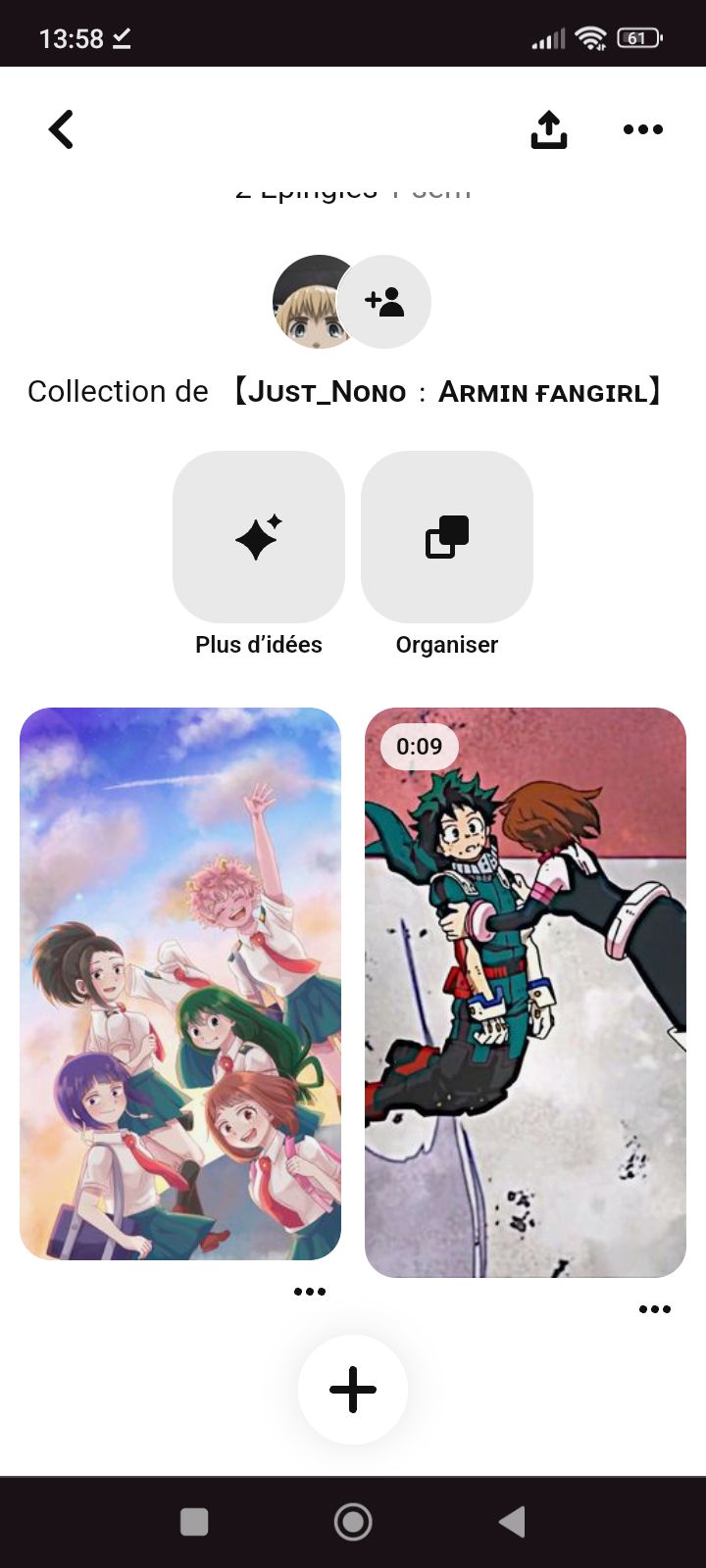Open the 0:09 video pin
Screen dimensions: 706x1568
click(526, 992)
